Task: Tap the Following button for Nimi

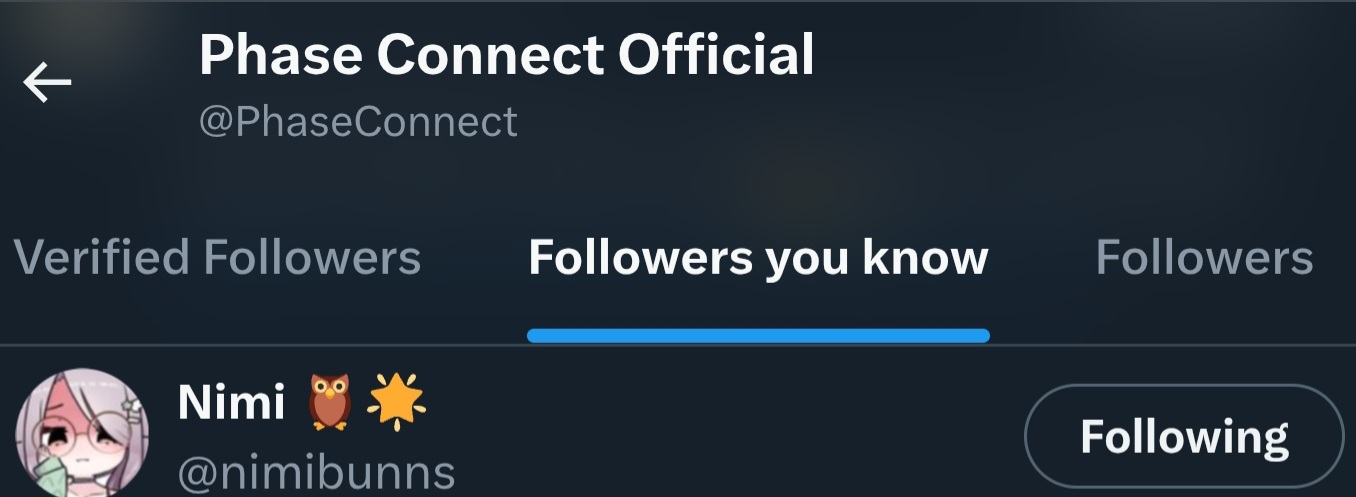Action: coord(1183,437)
